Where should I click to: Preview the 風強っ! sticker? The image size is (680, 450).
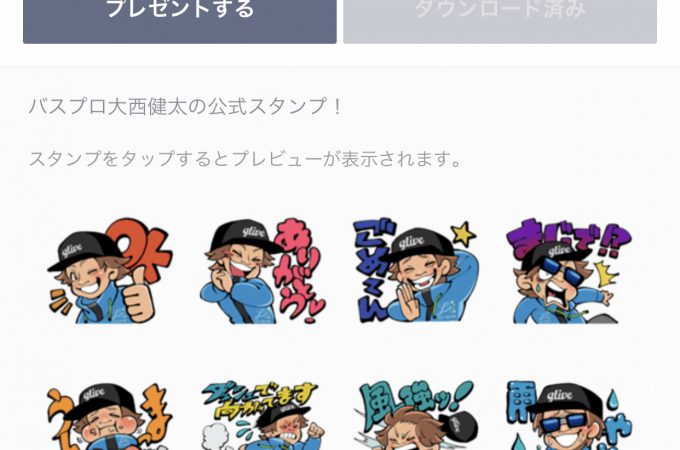pos(416,415)
